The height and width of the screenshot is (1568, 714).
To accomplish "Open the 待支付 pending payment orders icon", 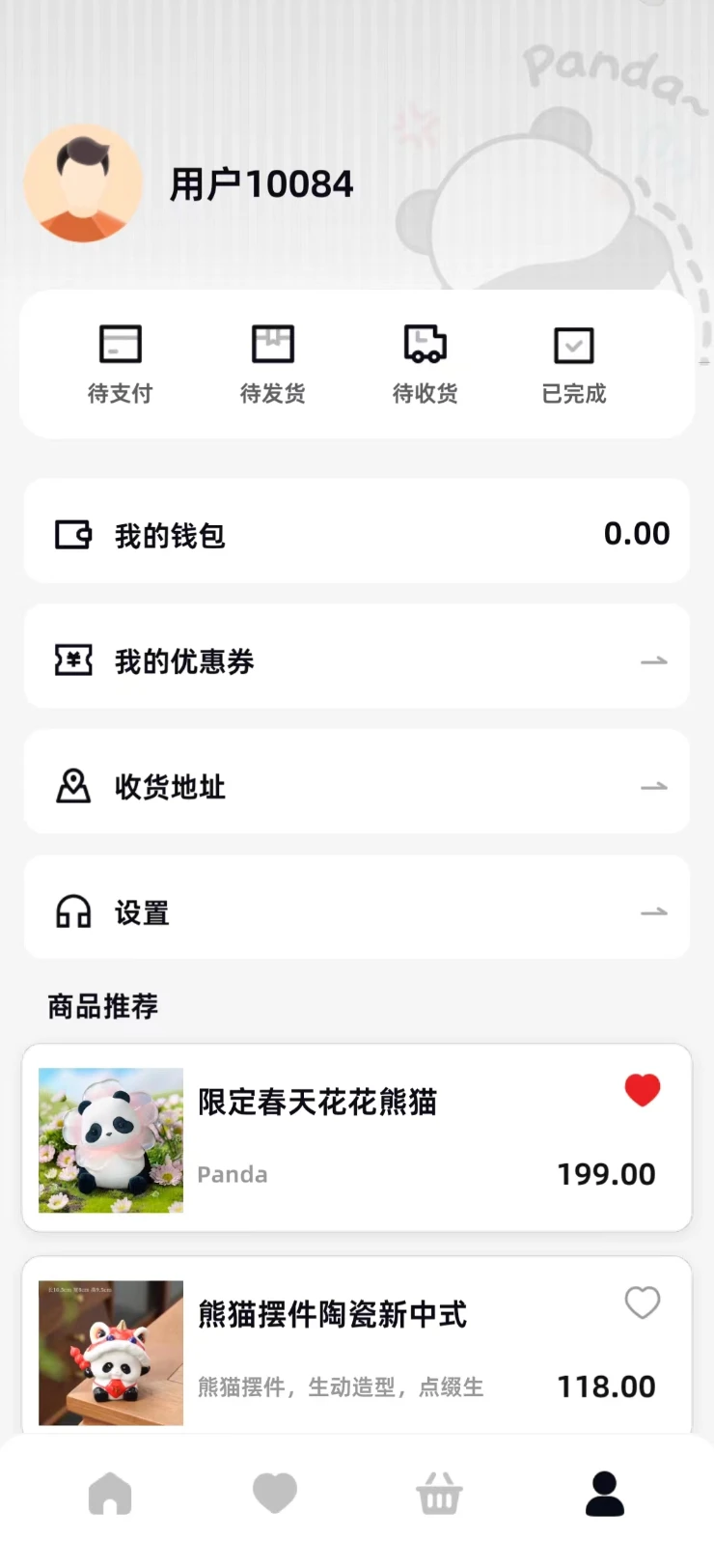I will click(x=120, y=344).
